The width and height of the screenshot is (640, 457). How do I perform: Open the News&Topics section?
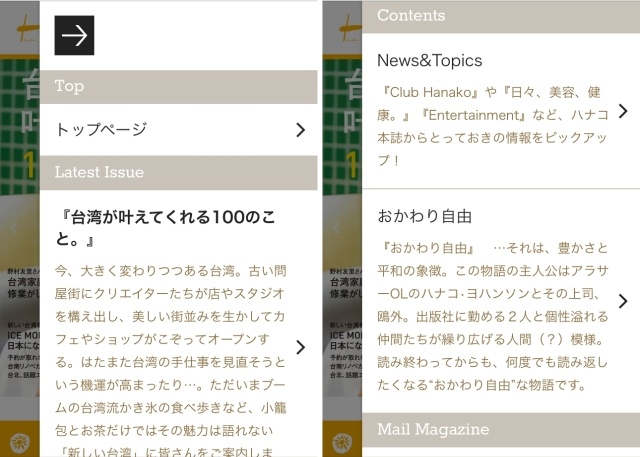[x=501, y=111]
